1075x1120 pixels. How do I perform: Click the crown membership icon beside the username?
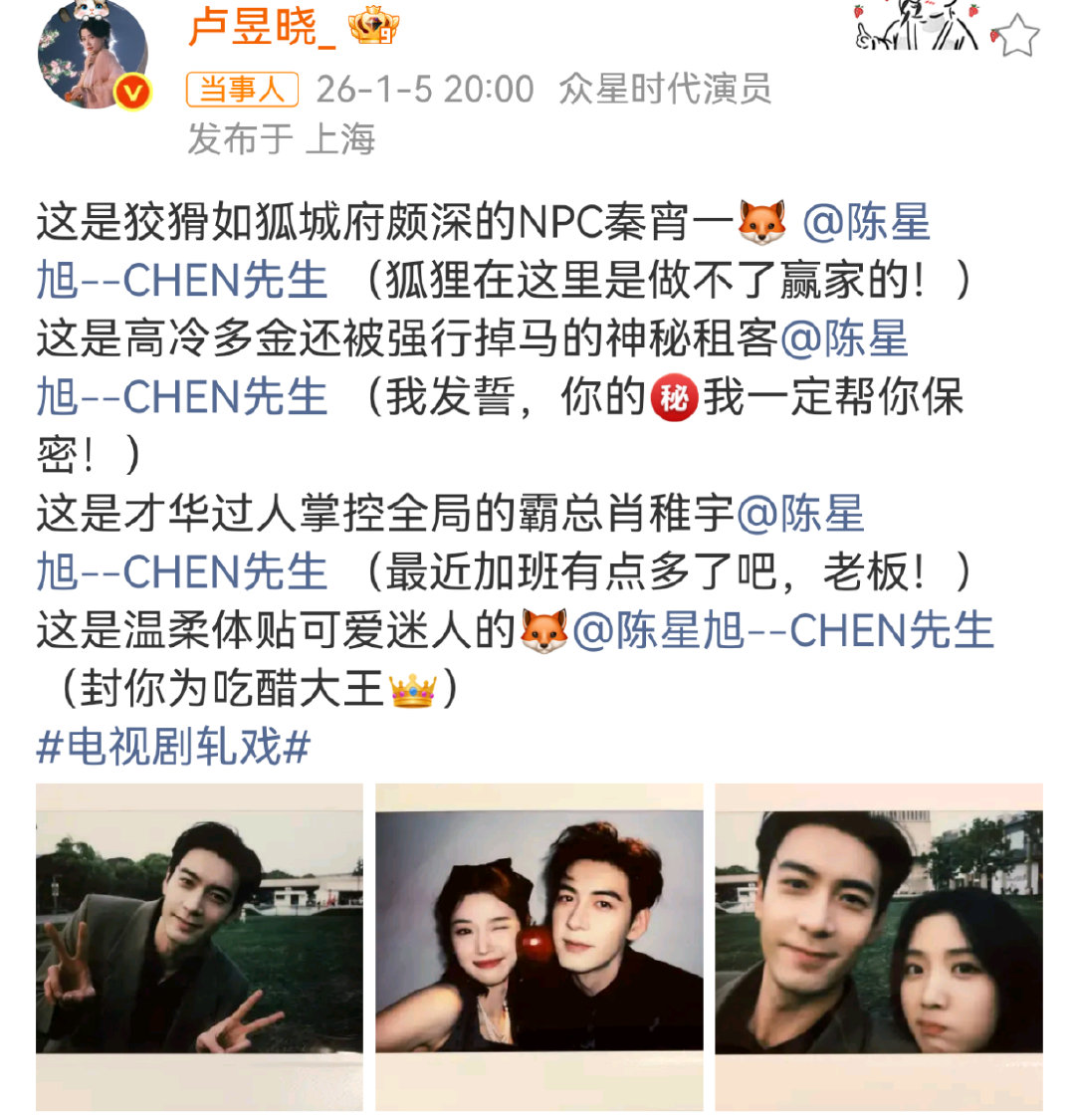click(373, 30)
